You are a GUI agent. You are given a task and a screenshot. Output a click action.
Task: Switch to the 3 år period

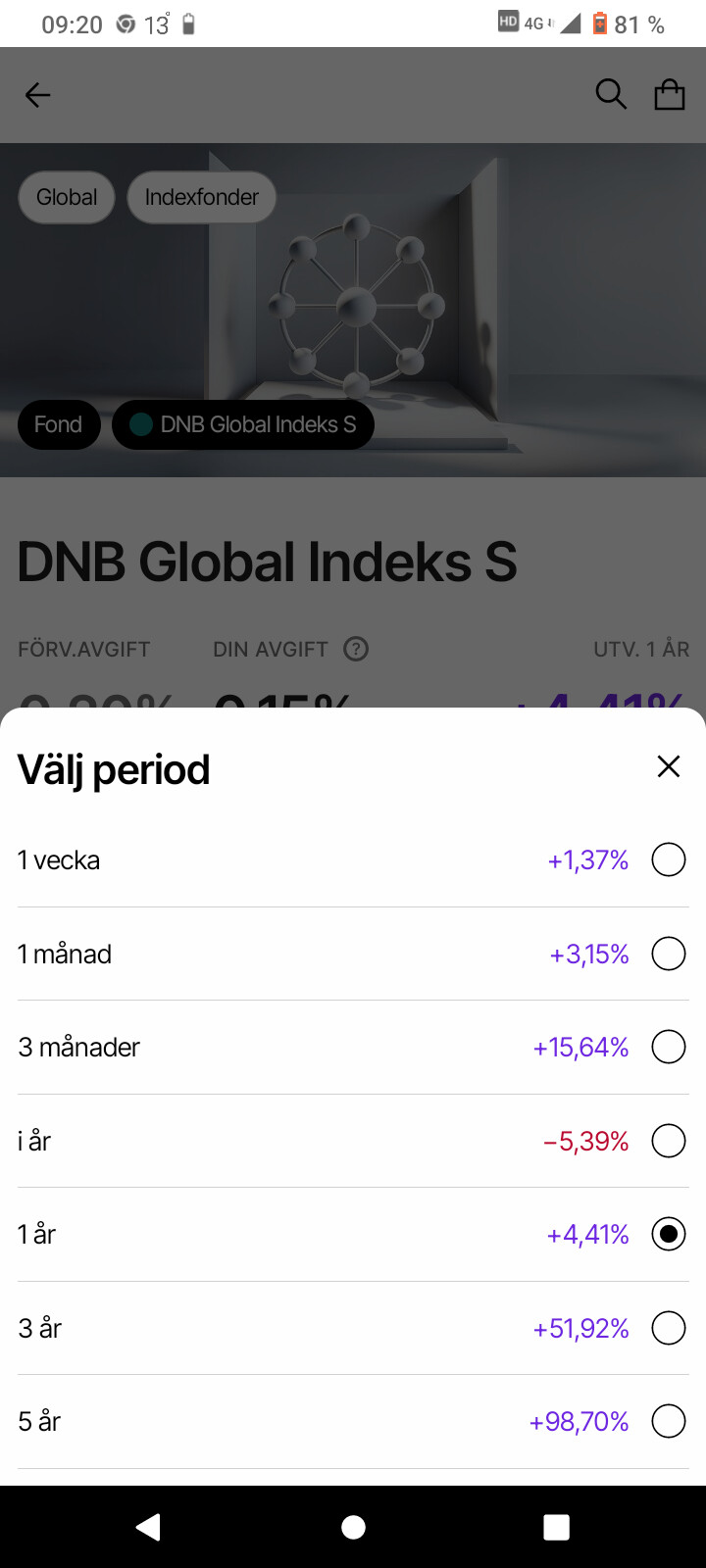(x=668, y=1328)
